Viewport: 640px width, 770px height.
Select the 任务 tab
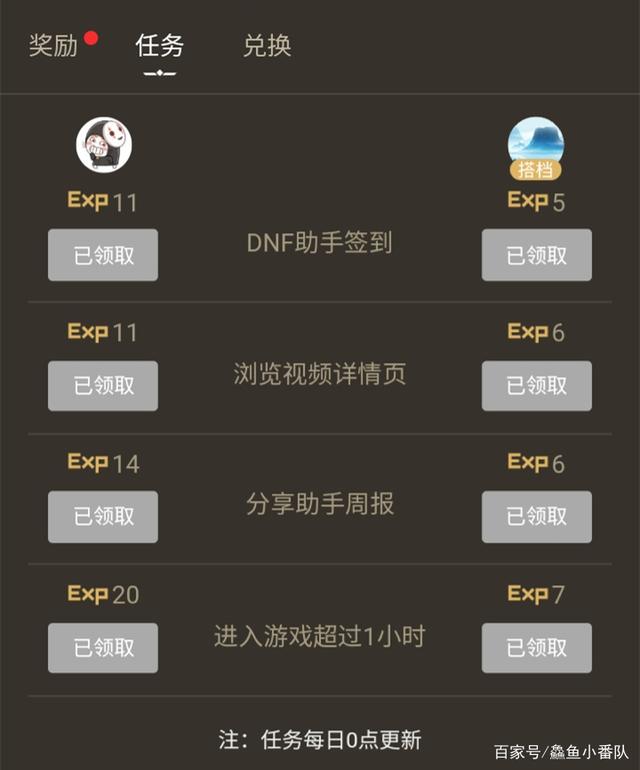click(160, 46)
